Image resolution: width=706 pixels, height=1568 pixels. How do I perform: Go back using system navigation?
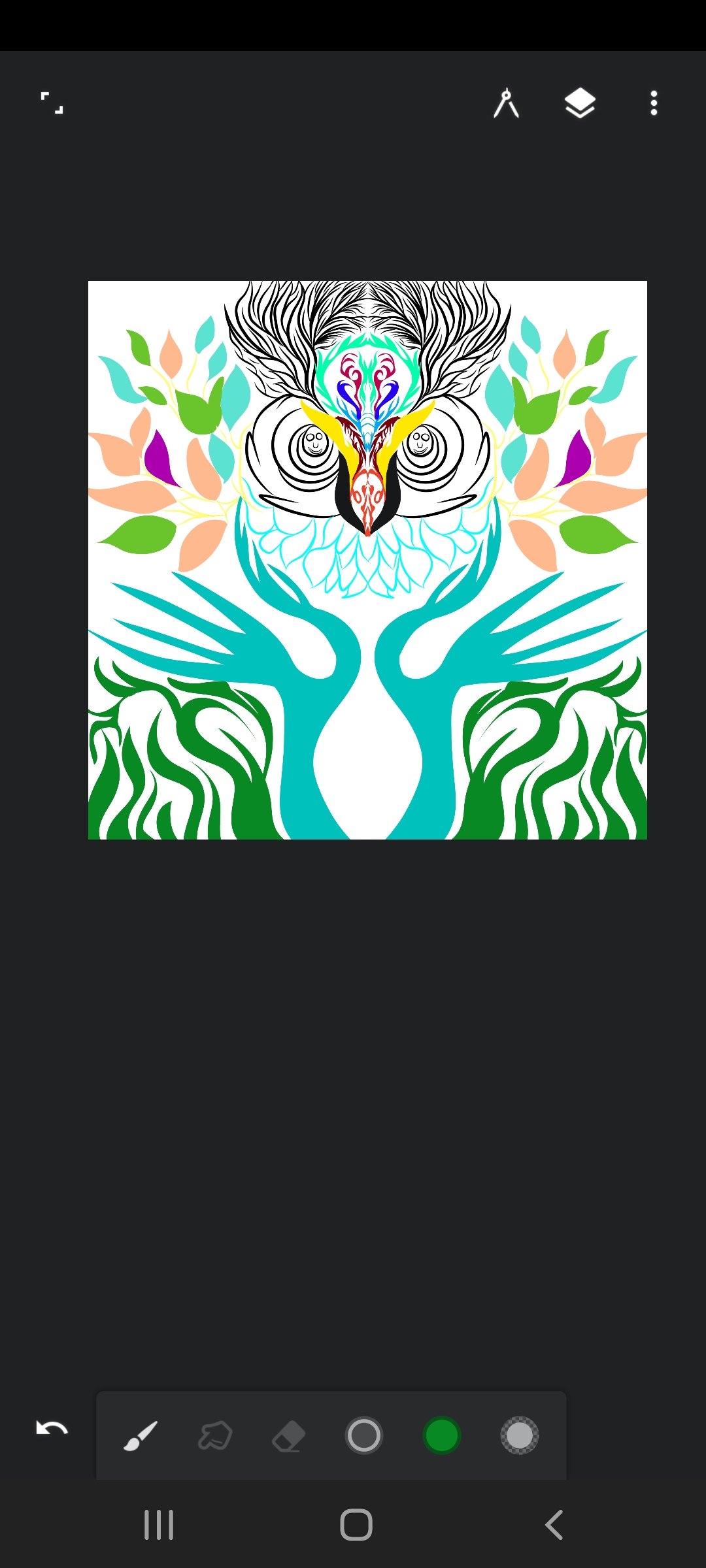tap(554, 1525)
